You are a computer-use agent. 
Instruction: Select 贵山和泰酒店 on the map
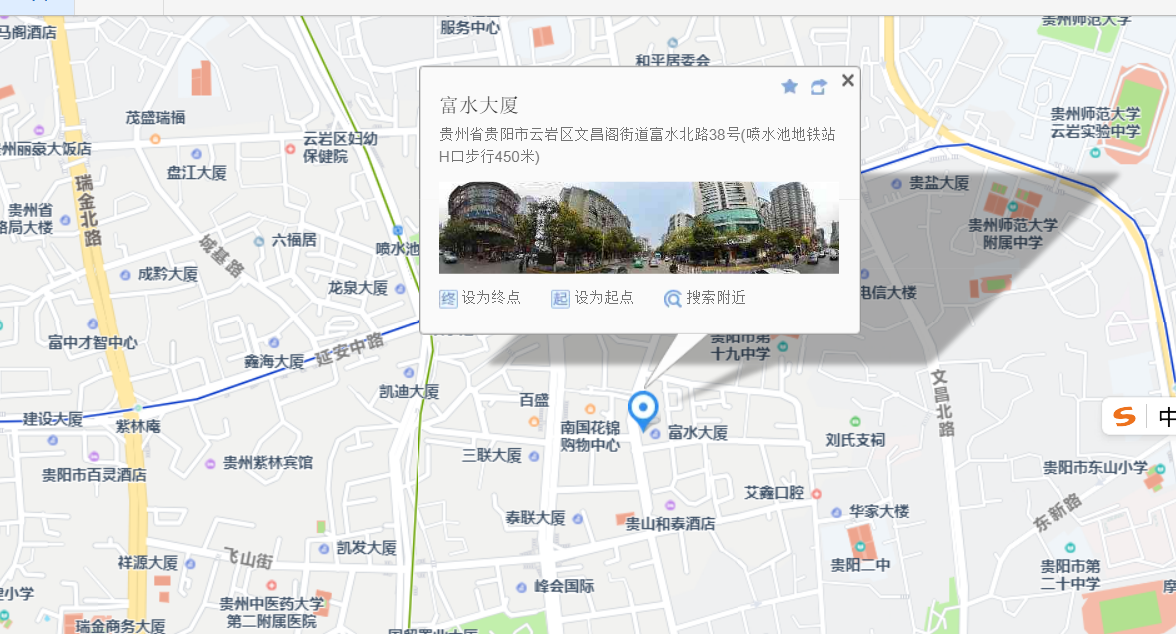(670, 521)
